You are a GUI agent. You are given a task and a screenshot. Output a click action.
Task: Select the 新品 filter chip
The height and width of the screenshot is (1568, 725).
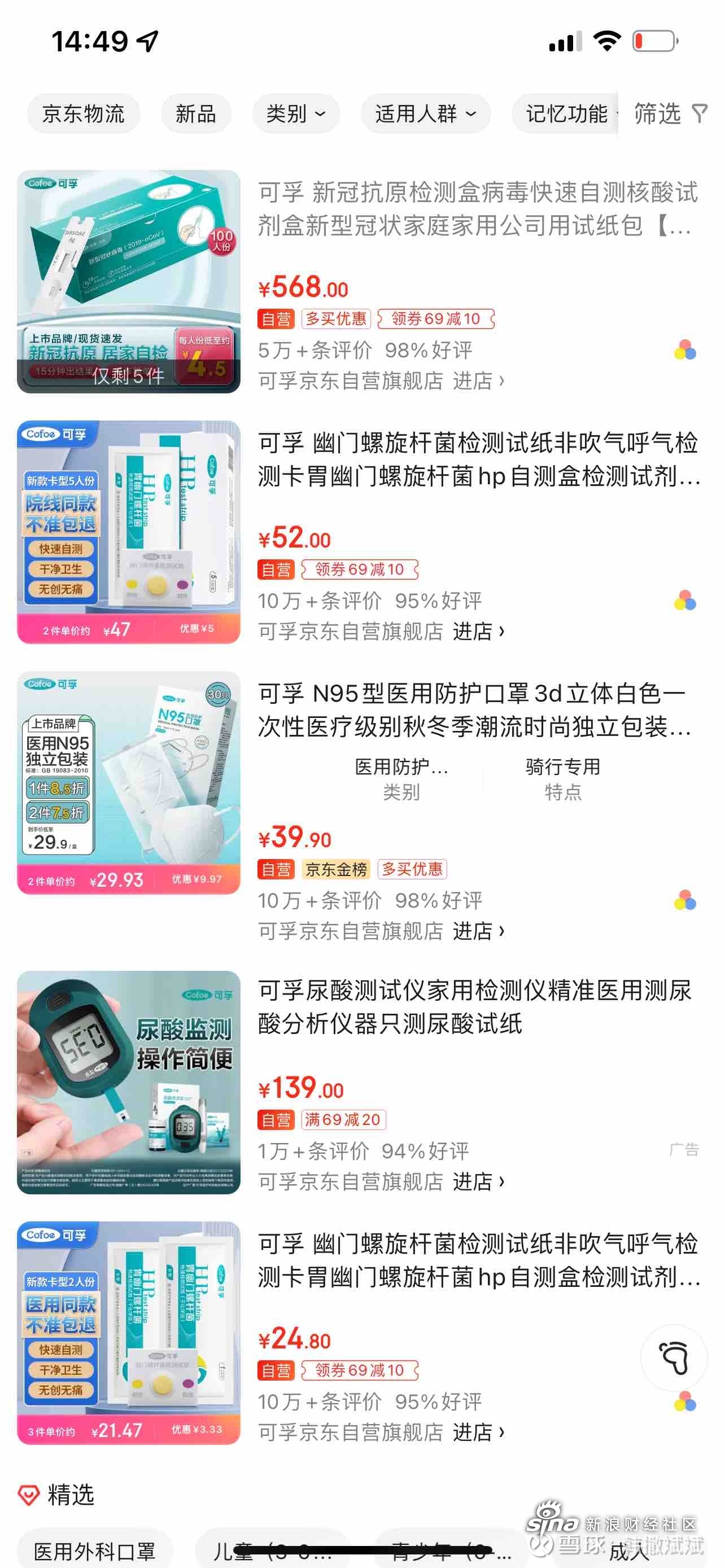pos(195,114)
